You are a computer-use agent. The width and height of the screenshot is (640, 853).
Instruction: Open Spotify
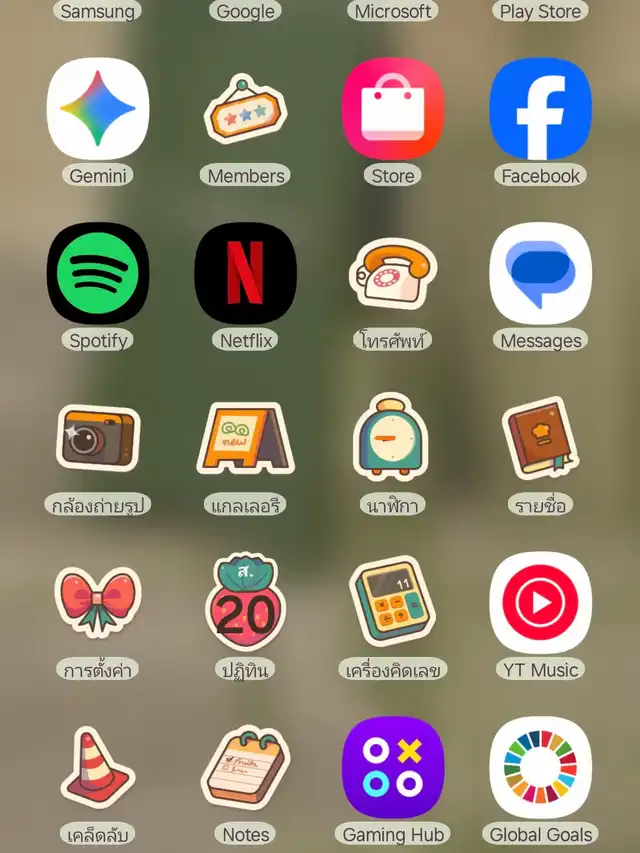tap(98, 273)
